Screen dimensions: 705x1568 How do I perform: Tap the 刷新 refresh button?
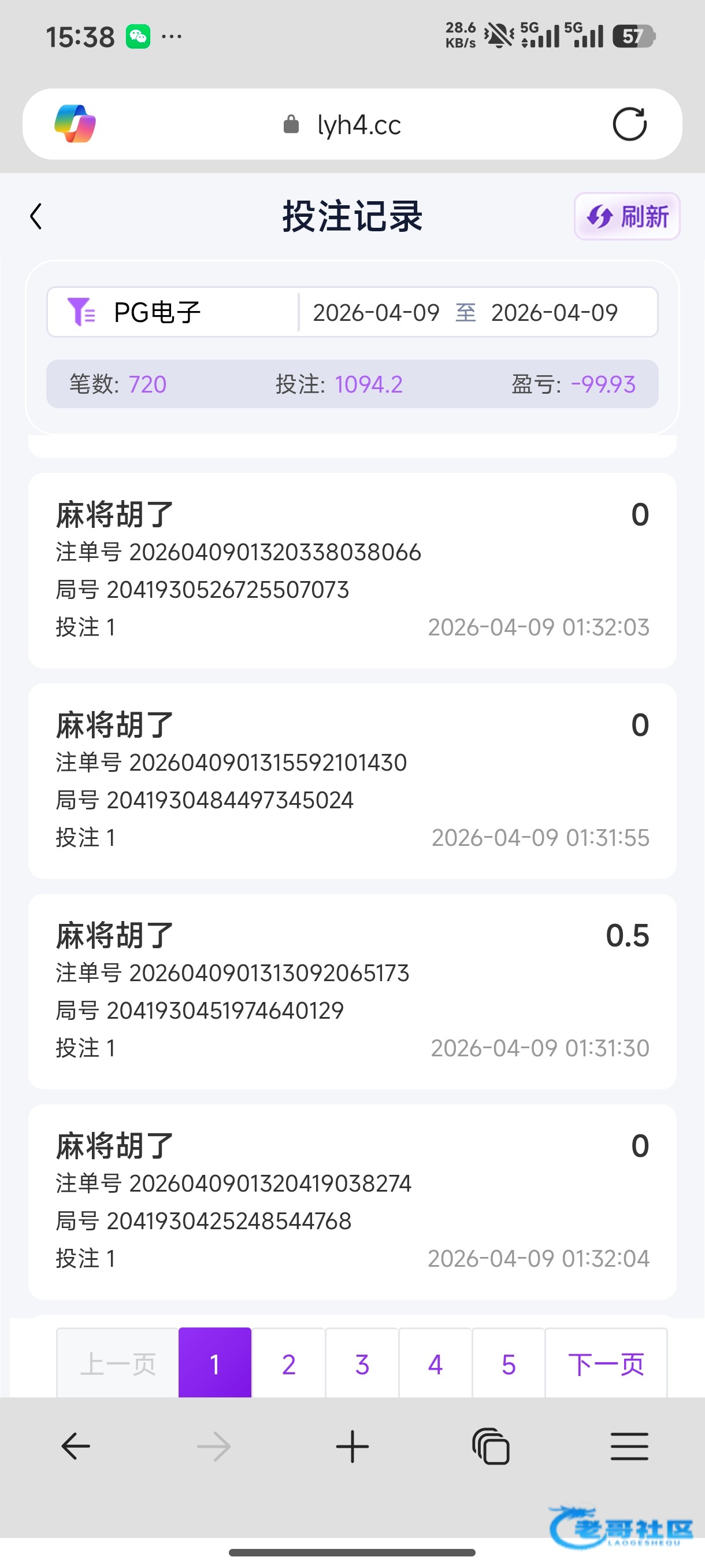point(626,216)
